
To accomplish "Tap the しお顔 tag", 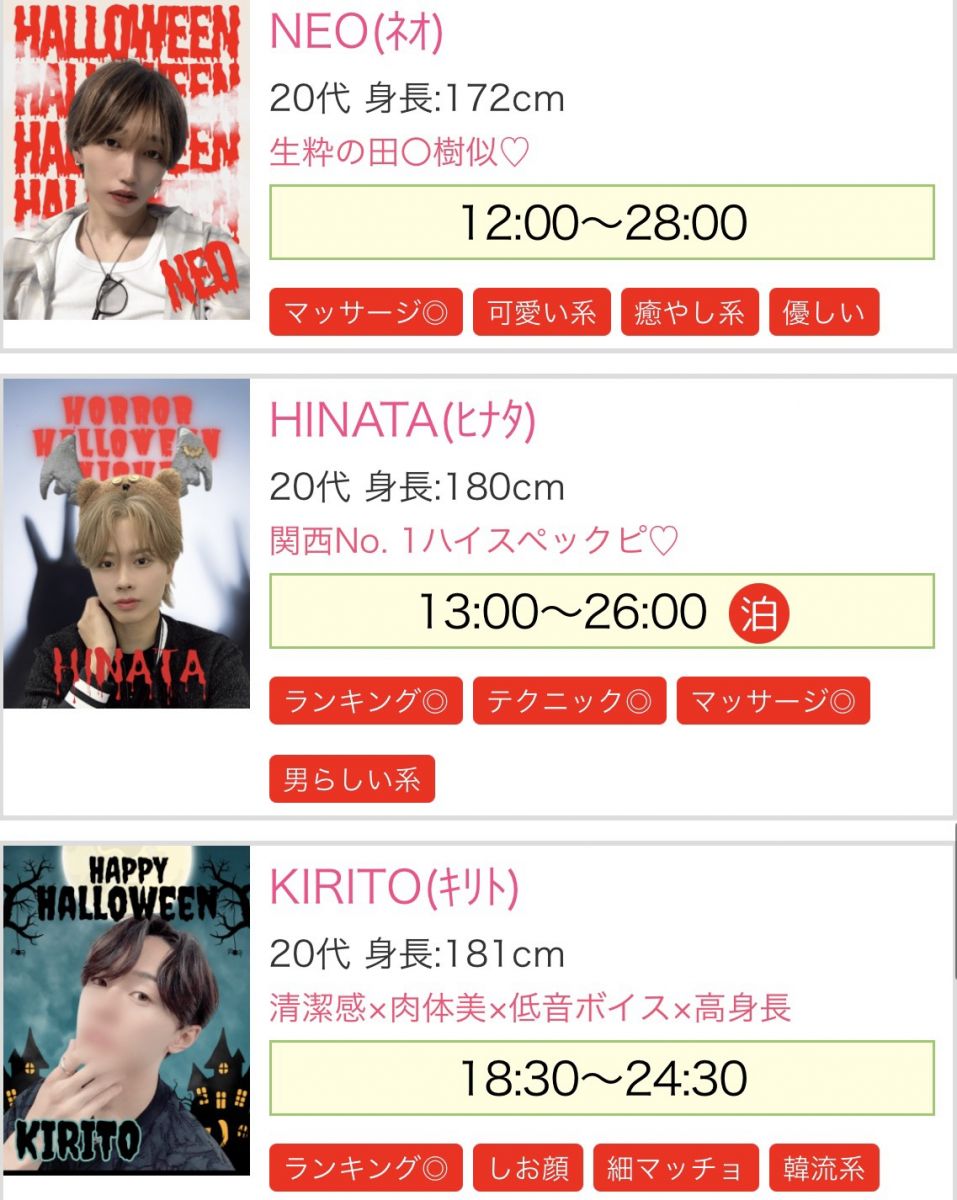I will [x=528, y=1167].
